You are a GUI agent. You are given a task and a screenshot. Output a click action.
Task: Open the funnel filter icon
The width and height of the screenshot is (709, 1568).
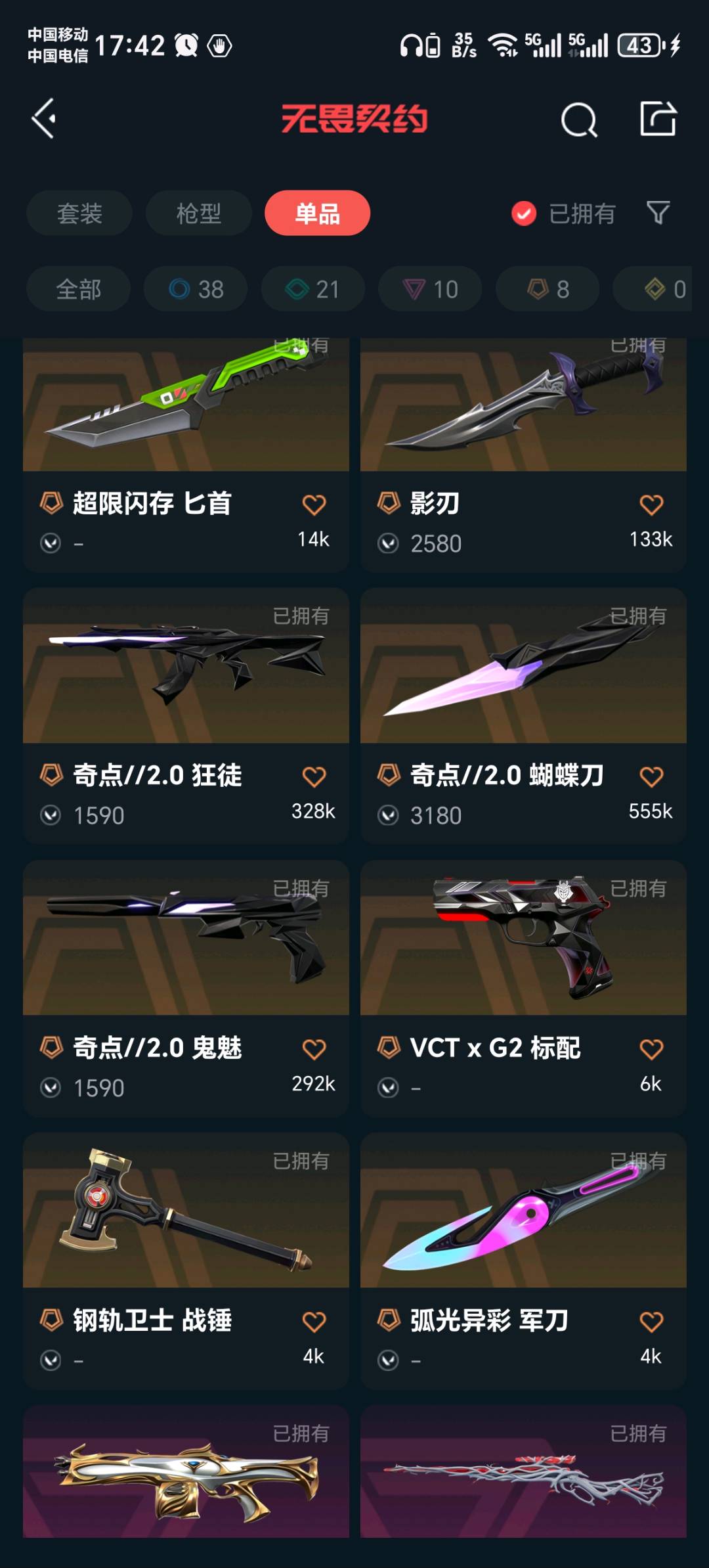(x=658, y=213)
